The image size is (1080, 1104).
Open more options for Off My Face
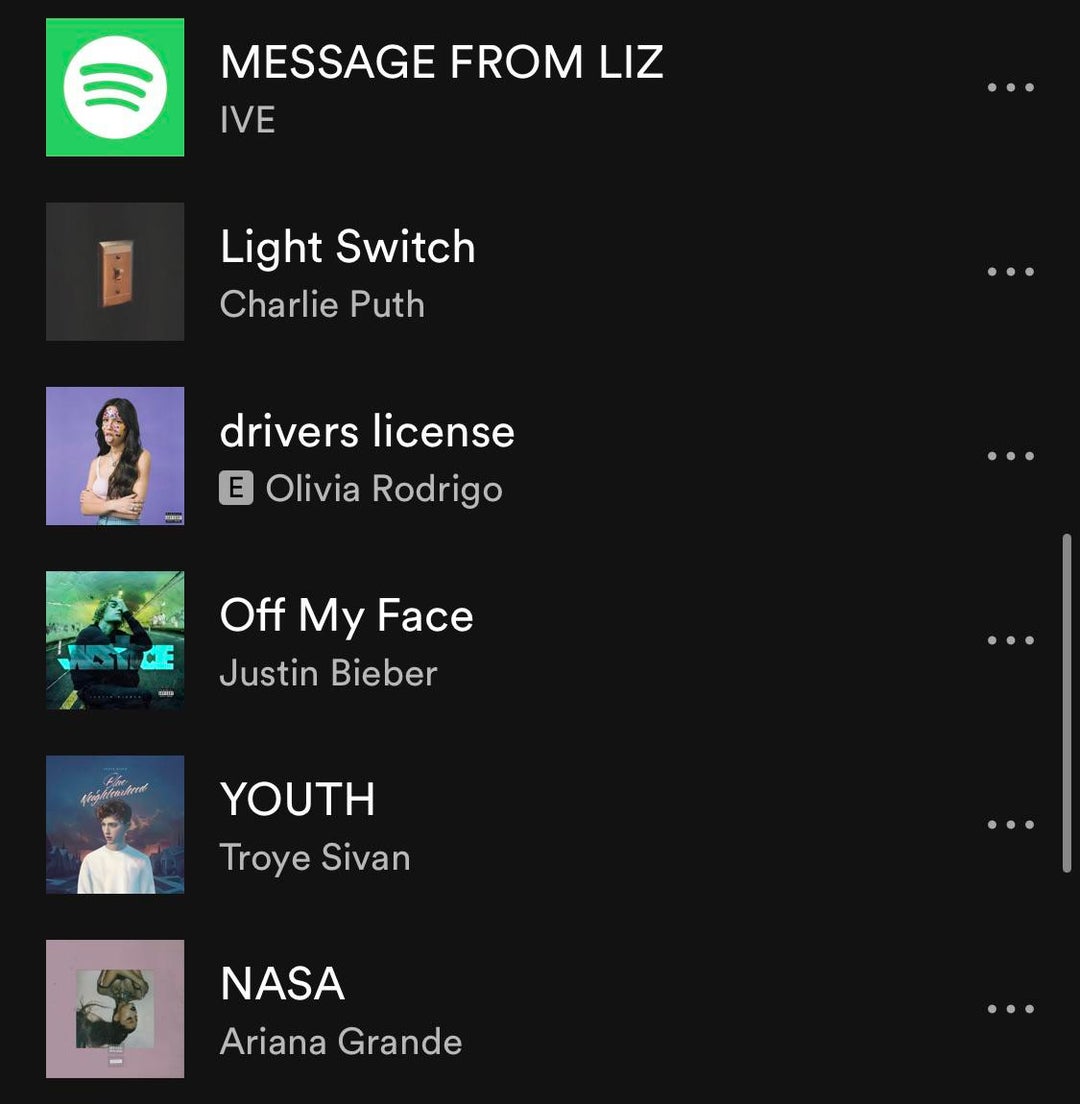(1010, 640)
